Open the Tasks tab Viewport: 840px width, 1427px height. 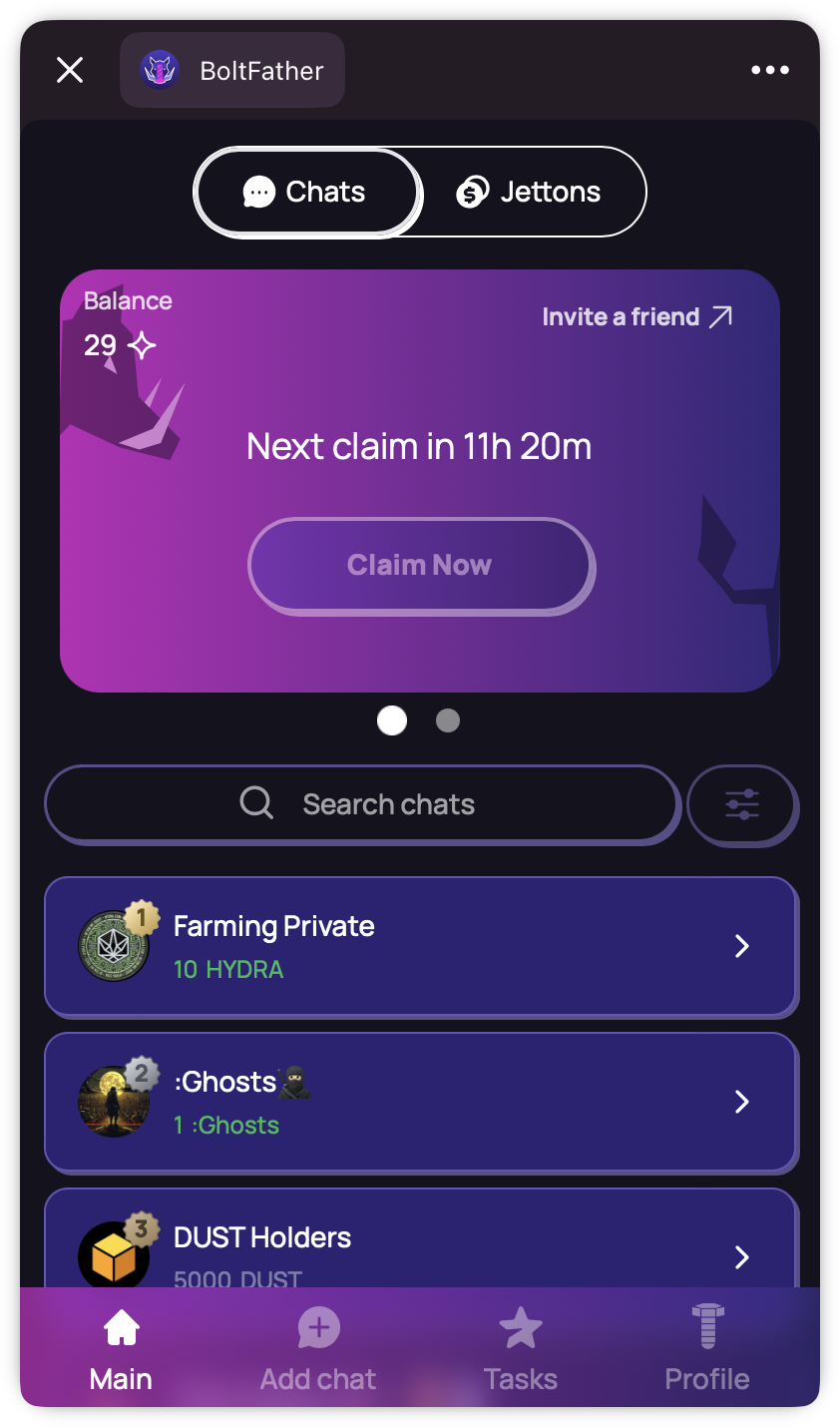pyautogui.click(x=520, y=1351)
